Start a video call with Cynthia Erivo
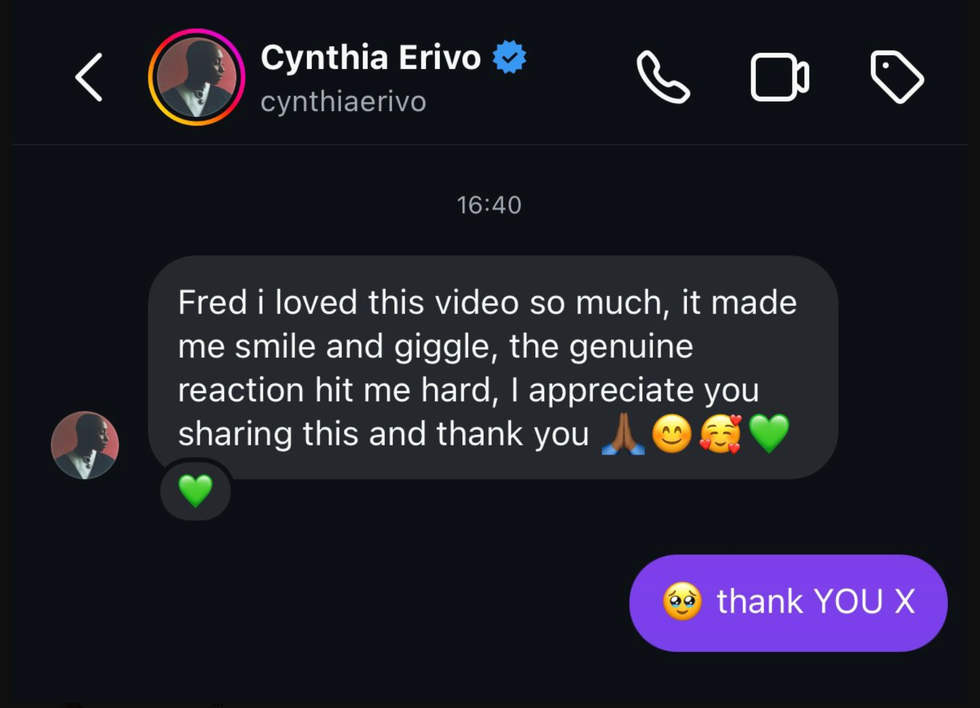Screen dimensions: 980x708 pos(779,77)
